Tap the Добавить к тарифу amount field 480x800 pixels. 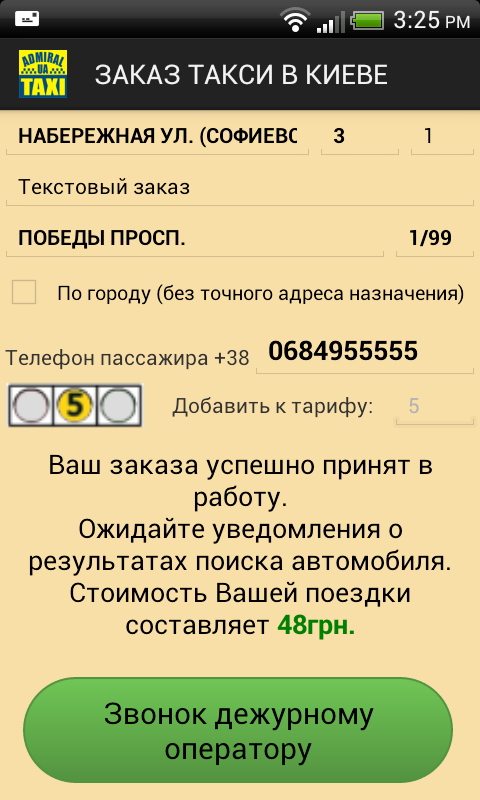click(x=435, y=407)
